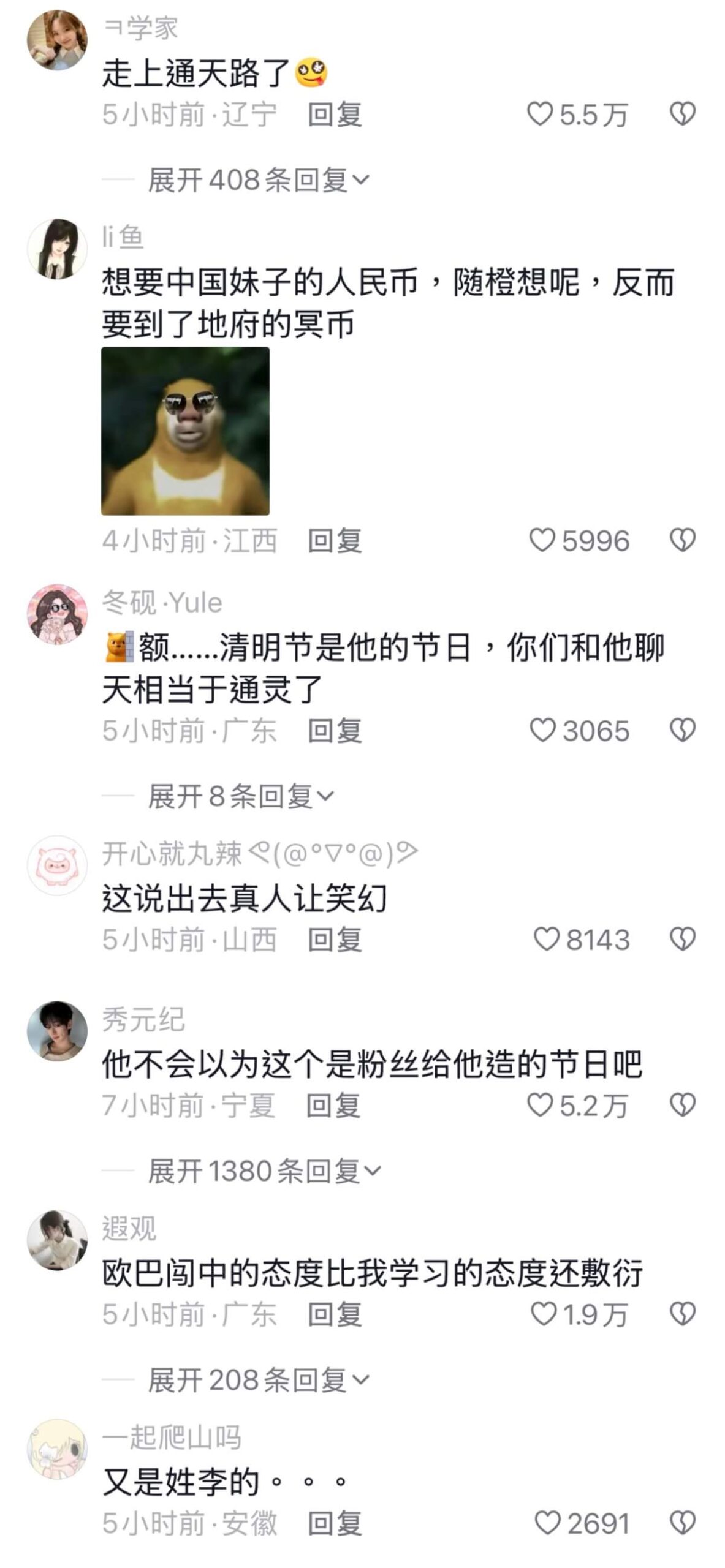
Task: Like 冬砚·Yule's comment about 清明节
Action: [x=542, y=730]
